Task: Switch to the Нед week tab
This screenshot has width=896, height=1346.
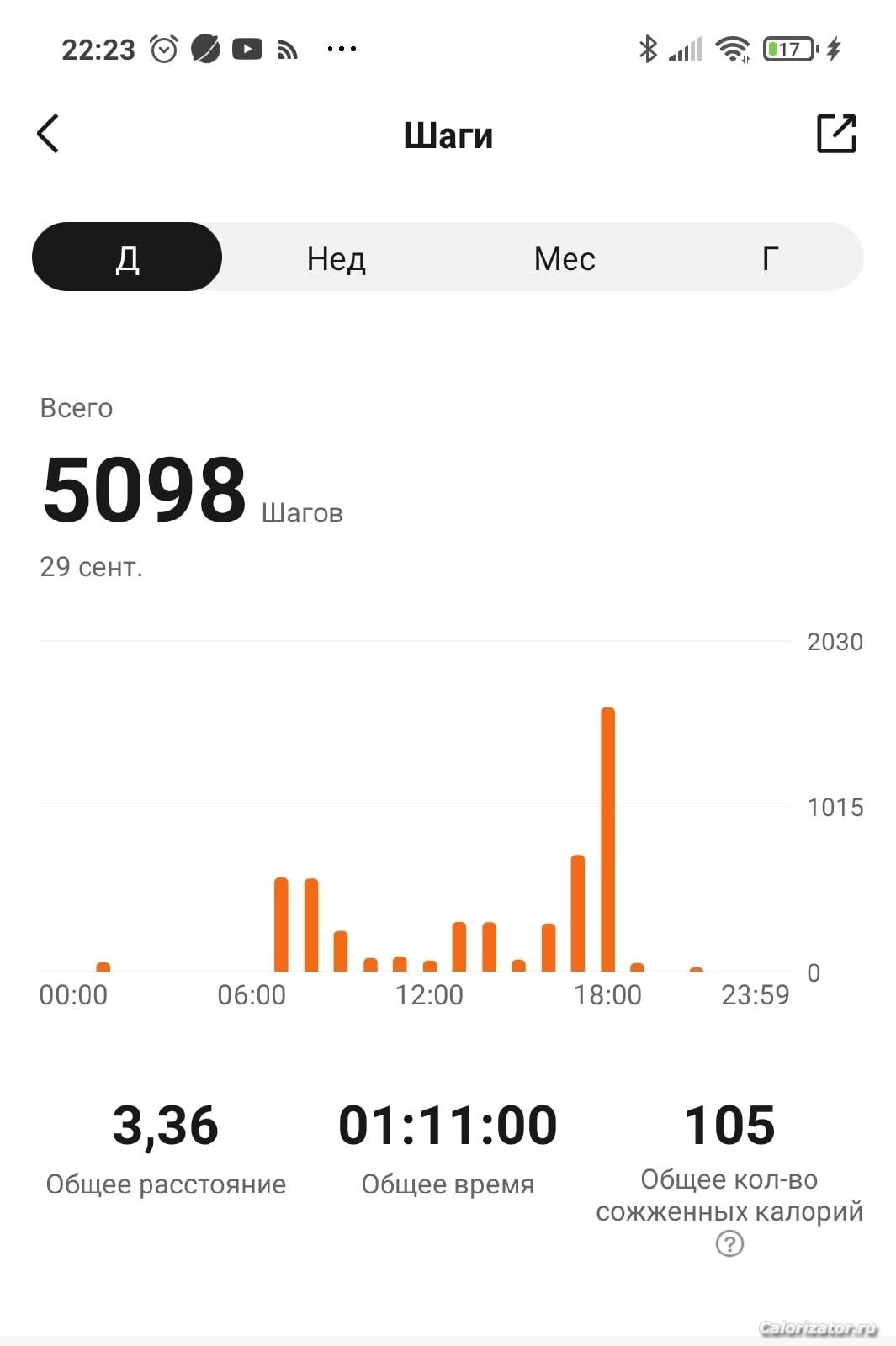Action: (336, 258)
